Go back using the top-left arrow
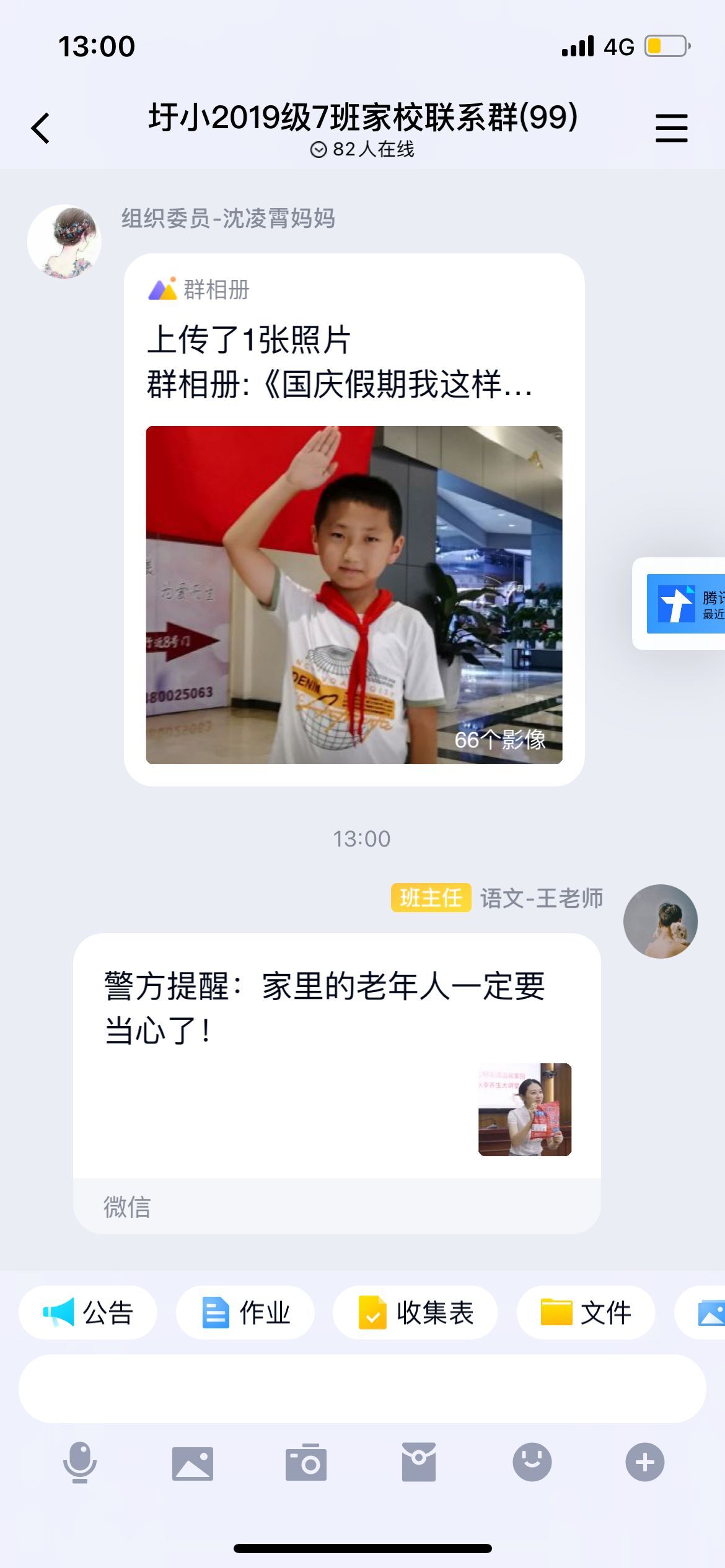Image resolution: width=725 pixels, height=1568 pixels. click(x=41, y=129)
